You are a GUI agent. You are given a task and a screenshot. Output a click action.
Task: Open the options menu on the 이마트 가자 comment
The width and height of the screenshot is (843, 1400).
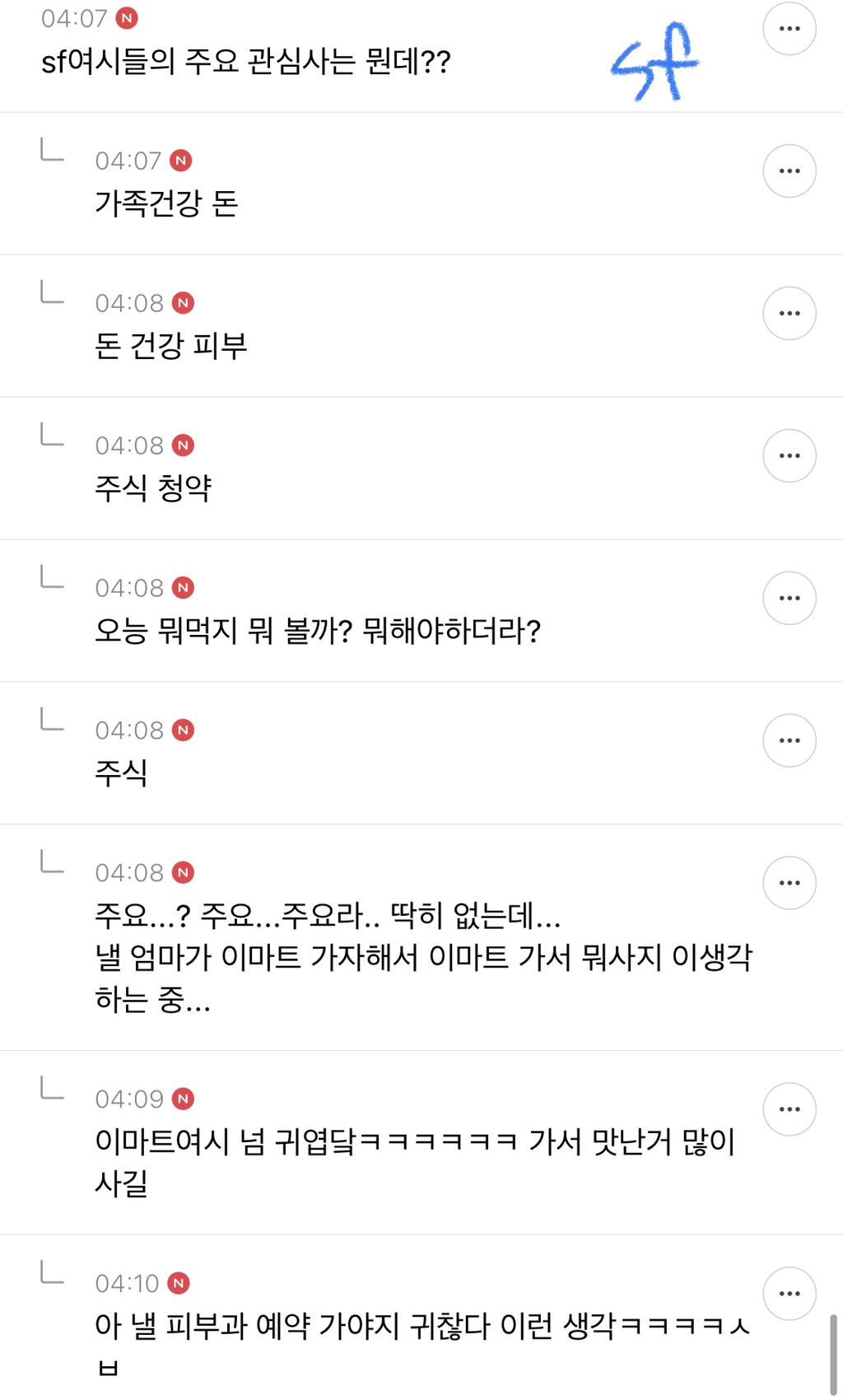pyautogui.click(x=789, y=882)
